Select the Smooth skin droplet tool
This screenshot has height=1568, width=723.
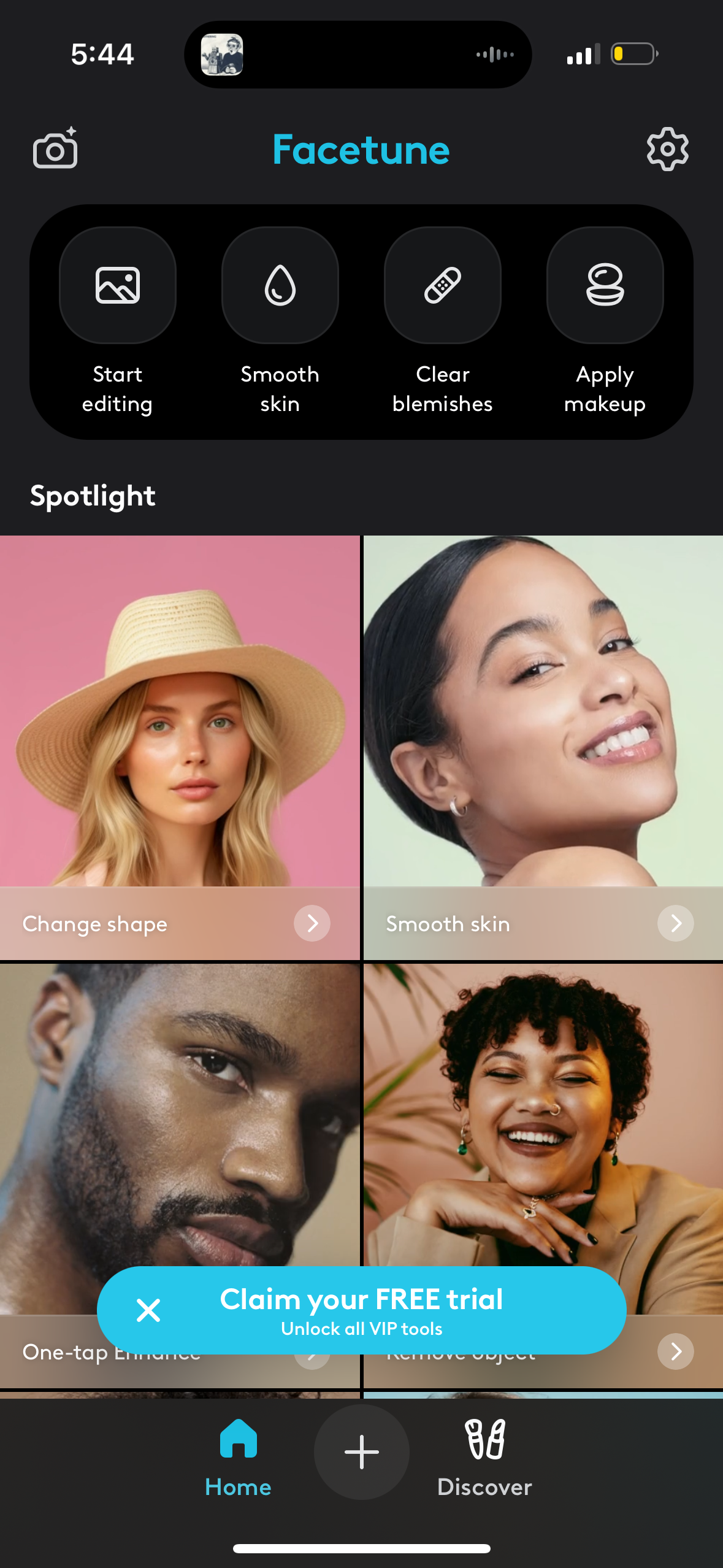[280, 286]
